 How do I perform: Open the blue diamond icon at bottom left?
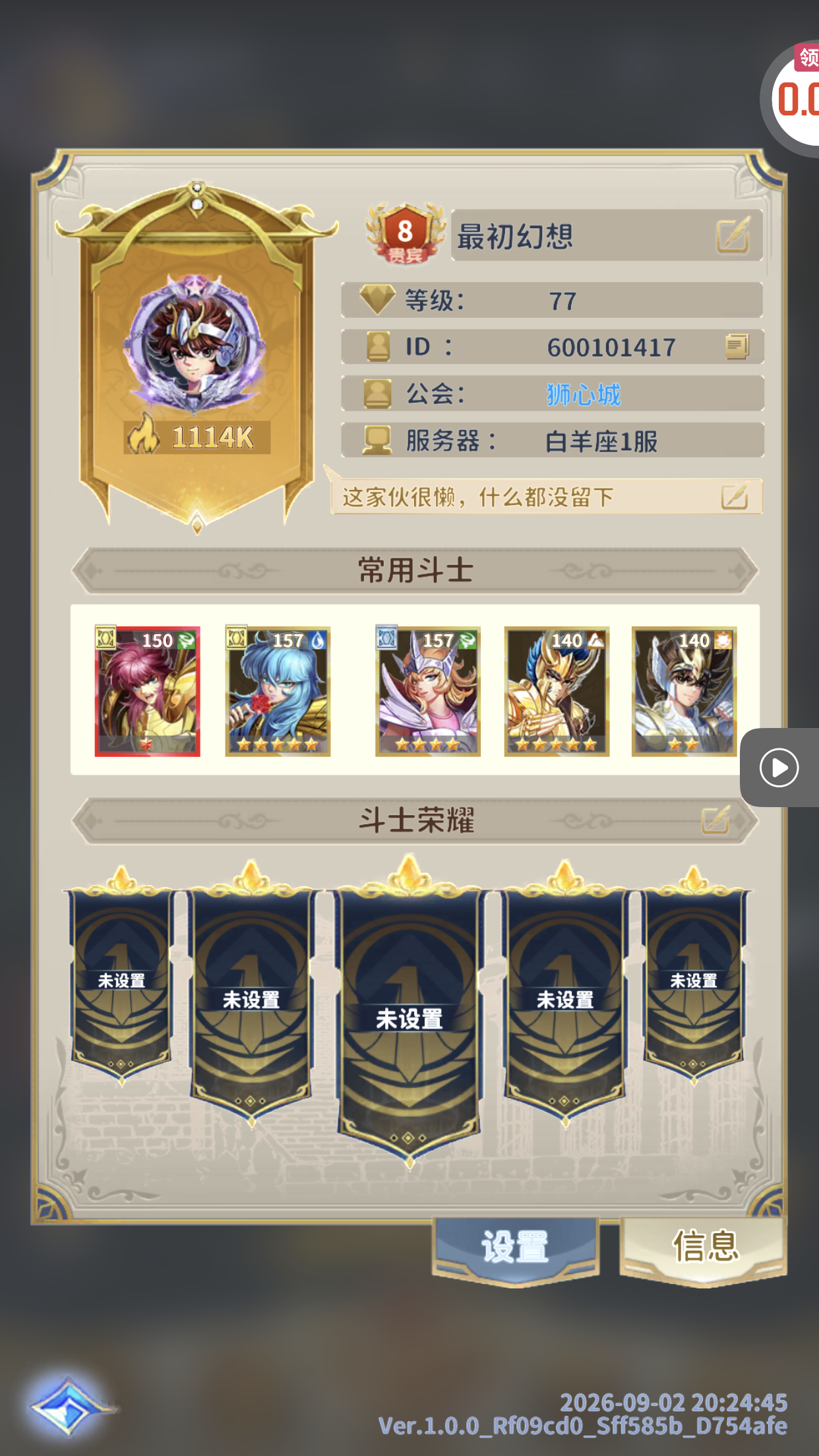coord(67,1405)
